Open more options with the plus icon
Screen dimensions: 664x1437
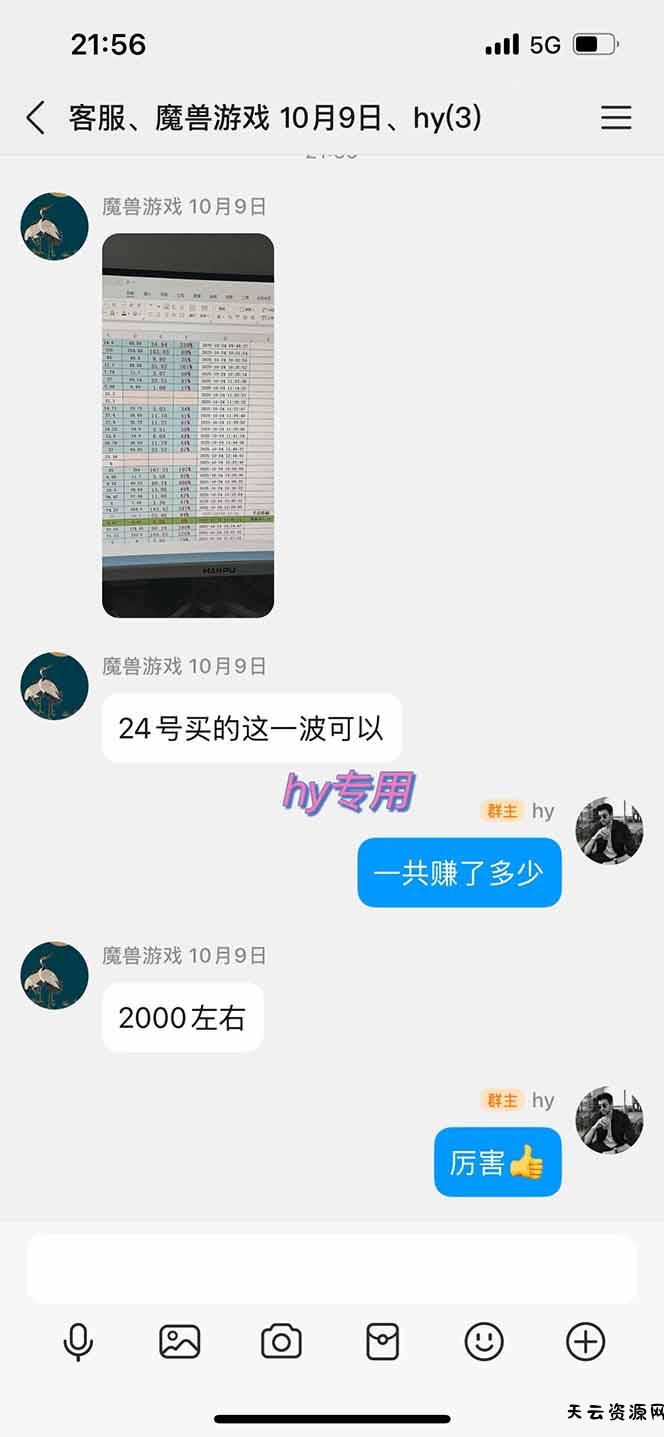[586, 1342]
